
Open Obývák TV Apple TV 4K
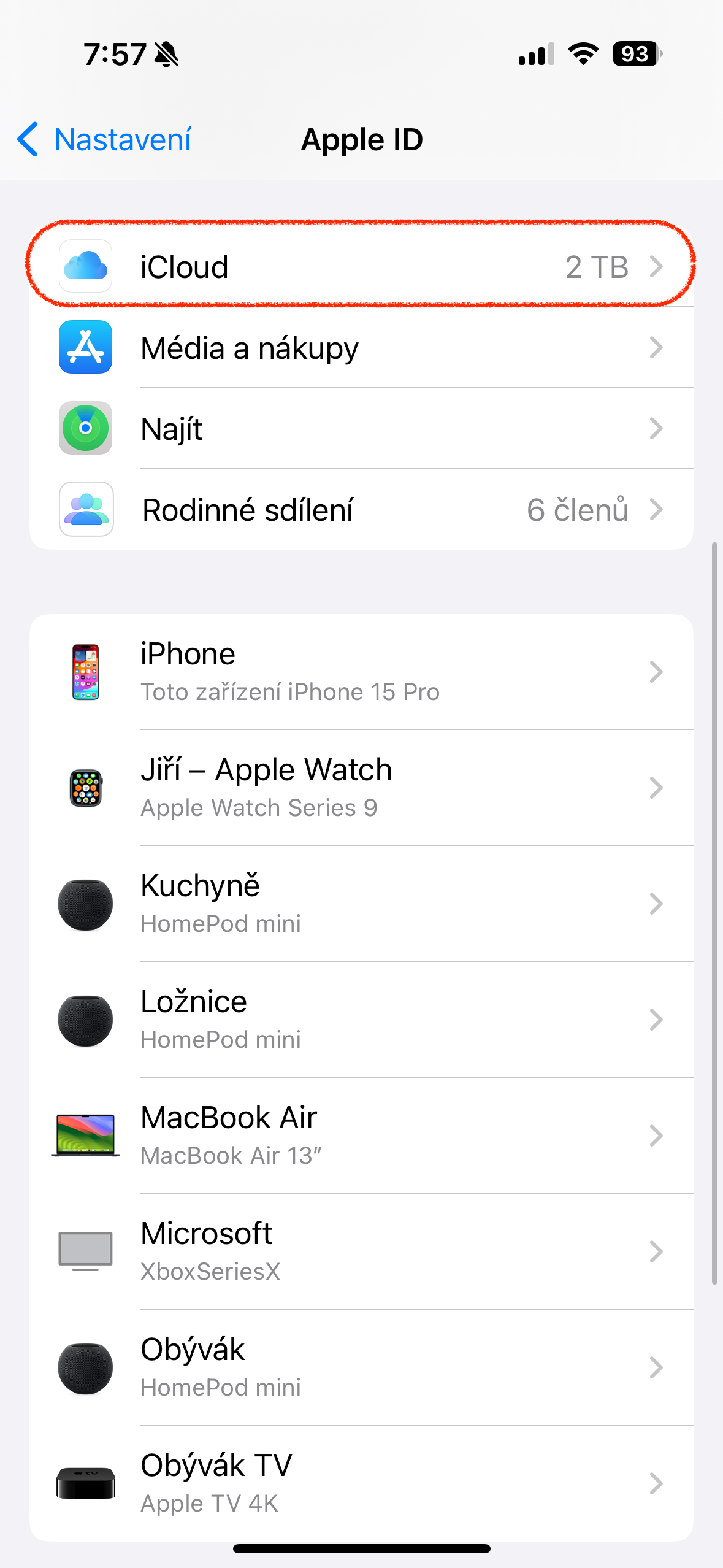tap(361, 1483)
